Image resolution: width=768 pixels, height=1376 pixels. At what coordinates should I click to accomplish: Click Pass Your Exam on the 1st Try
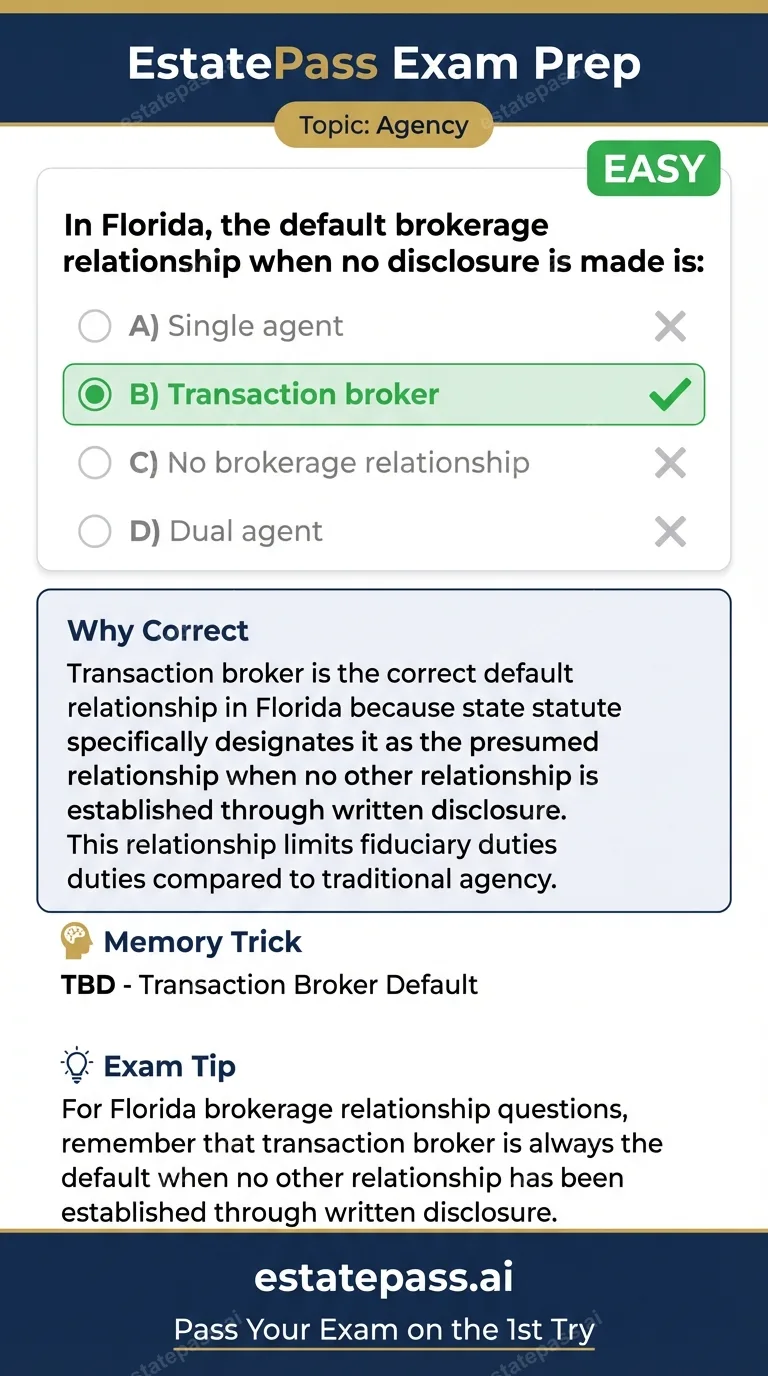(384, 1330)
